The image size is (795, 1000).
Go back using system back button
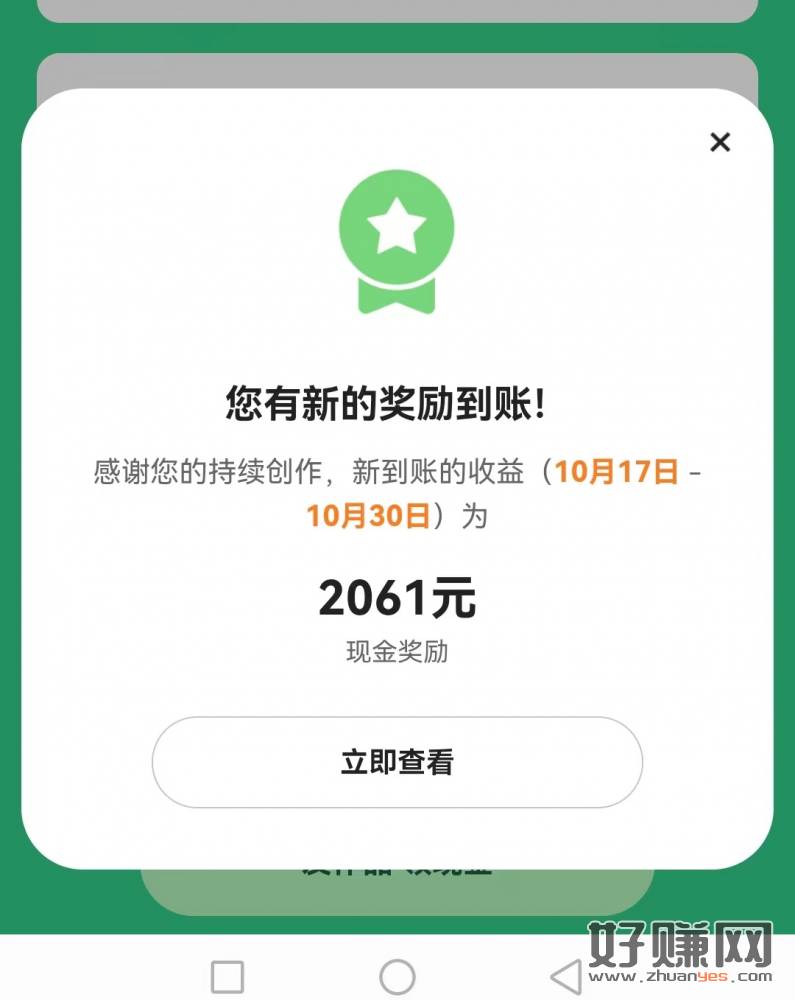coord(566,976)
